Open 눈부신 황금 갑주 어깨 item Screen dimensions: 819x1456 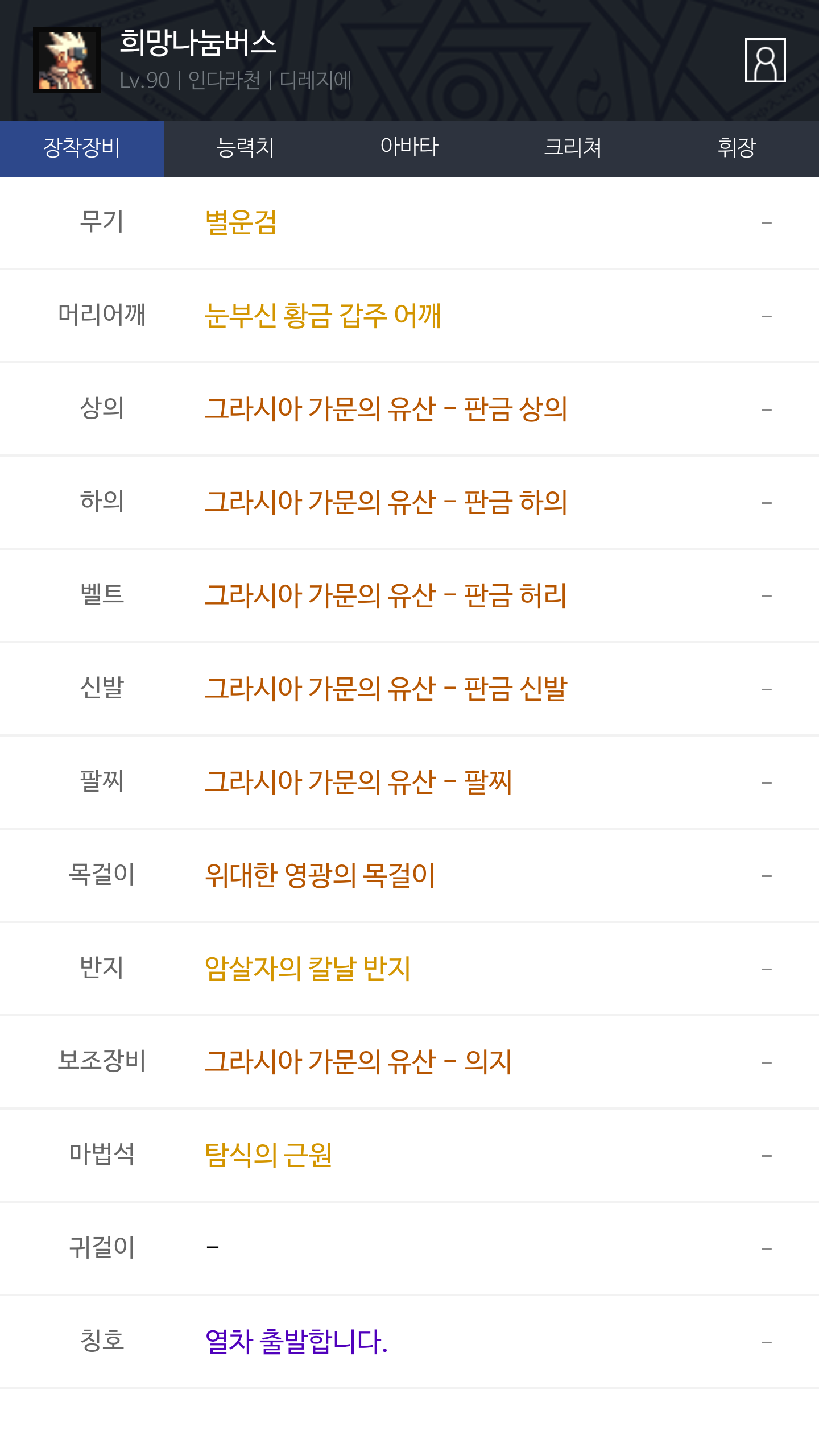click(x=323, y=316)
